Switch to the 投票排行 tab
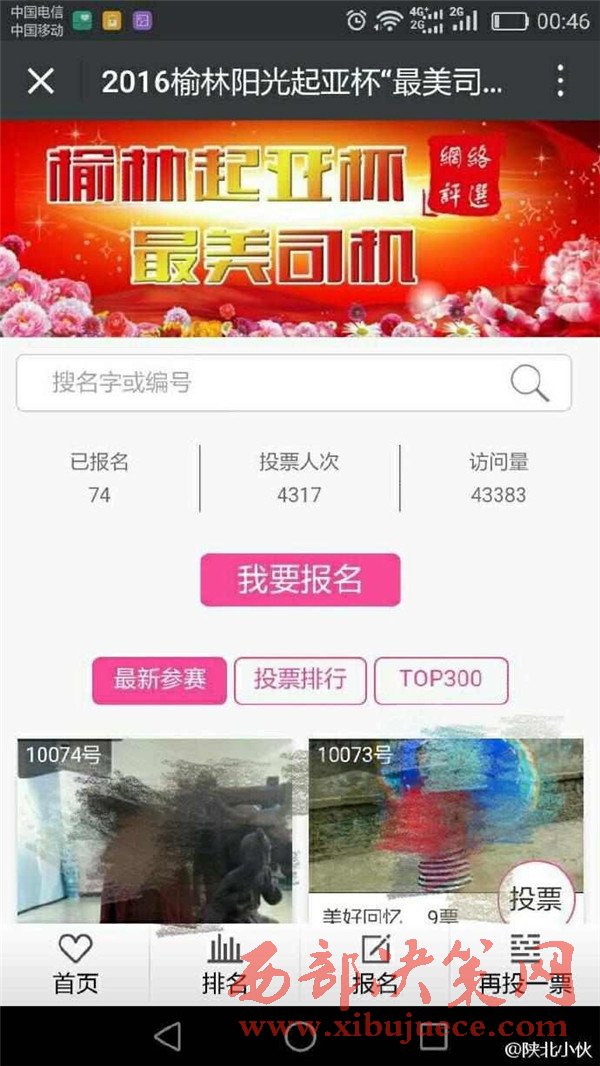Image resolution: width=600 pixels, height=1066 pixels. (300, 680)
